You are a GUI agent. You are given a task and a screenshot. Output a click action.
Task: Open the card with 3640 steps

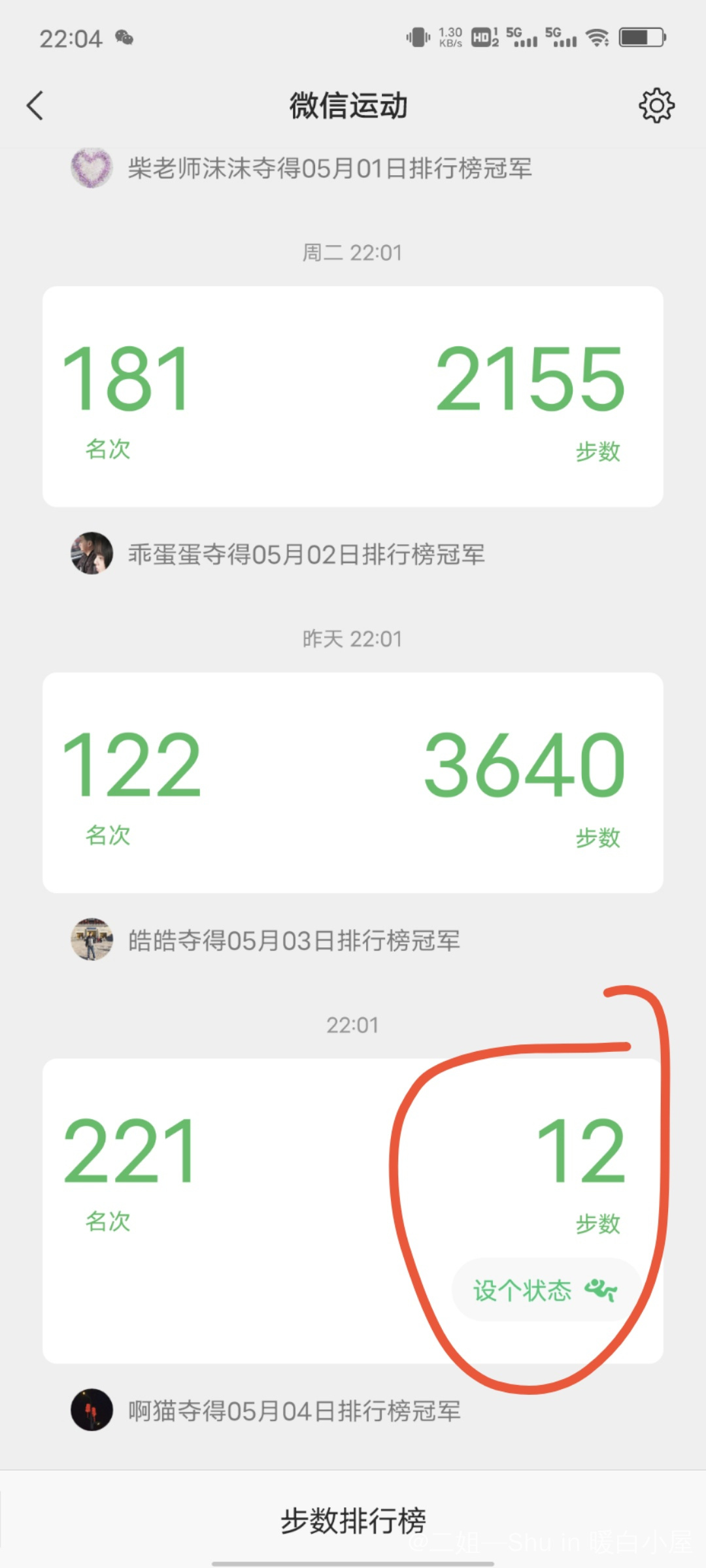point(353,783)
